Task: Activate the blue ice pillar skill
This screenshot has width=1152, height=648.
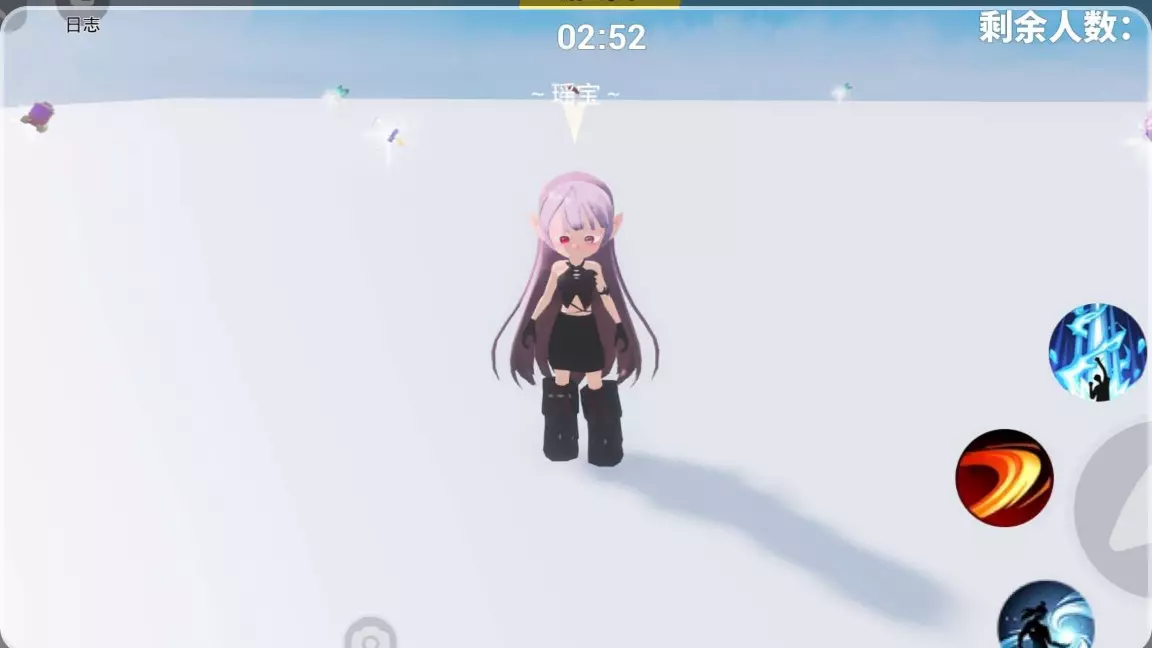Action: [x=1097, y=352]
